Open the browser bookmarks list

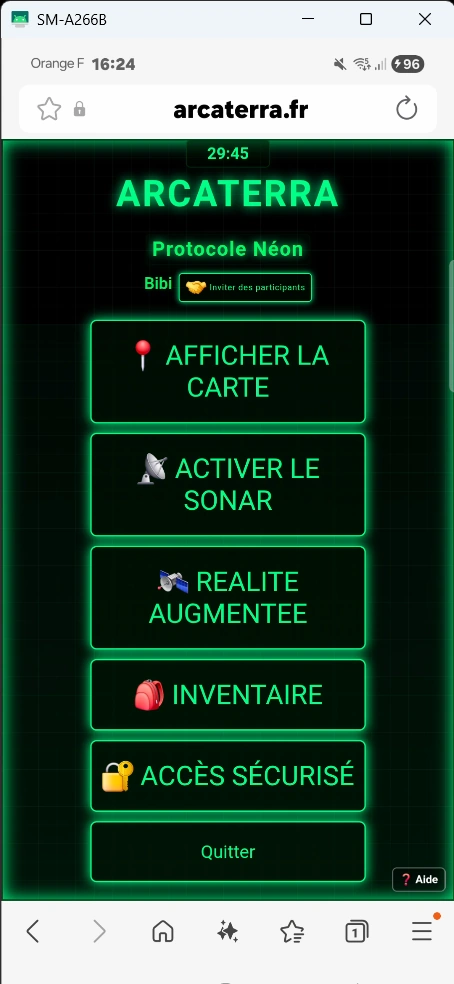292,932
